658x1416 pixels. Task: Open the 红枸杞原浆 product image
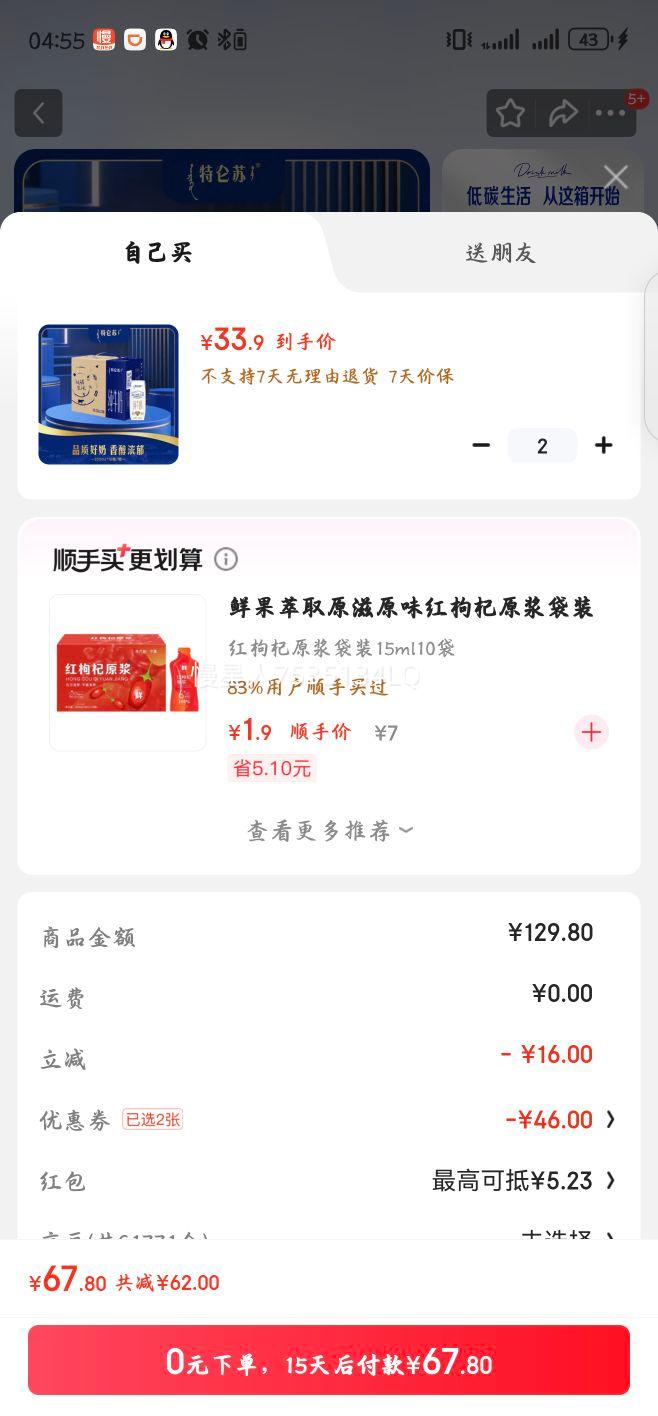(x=128, y=672)
